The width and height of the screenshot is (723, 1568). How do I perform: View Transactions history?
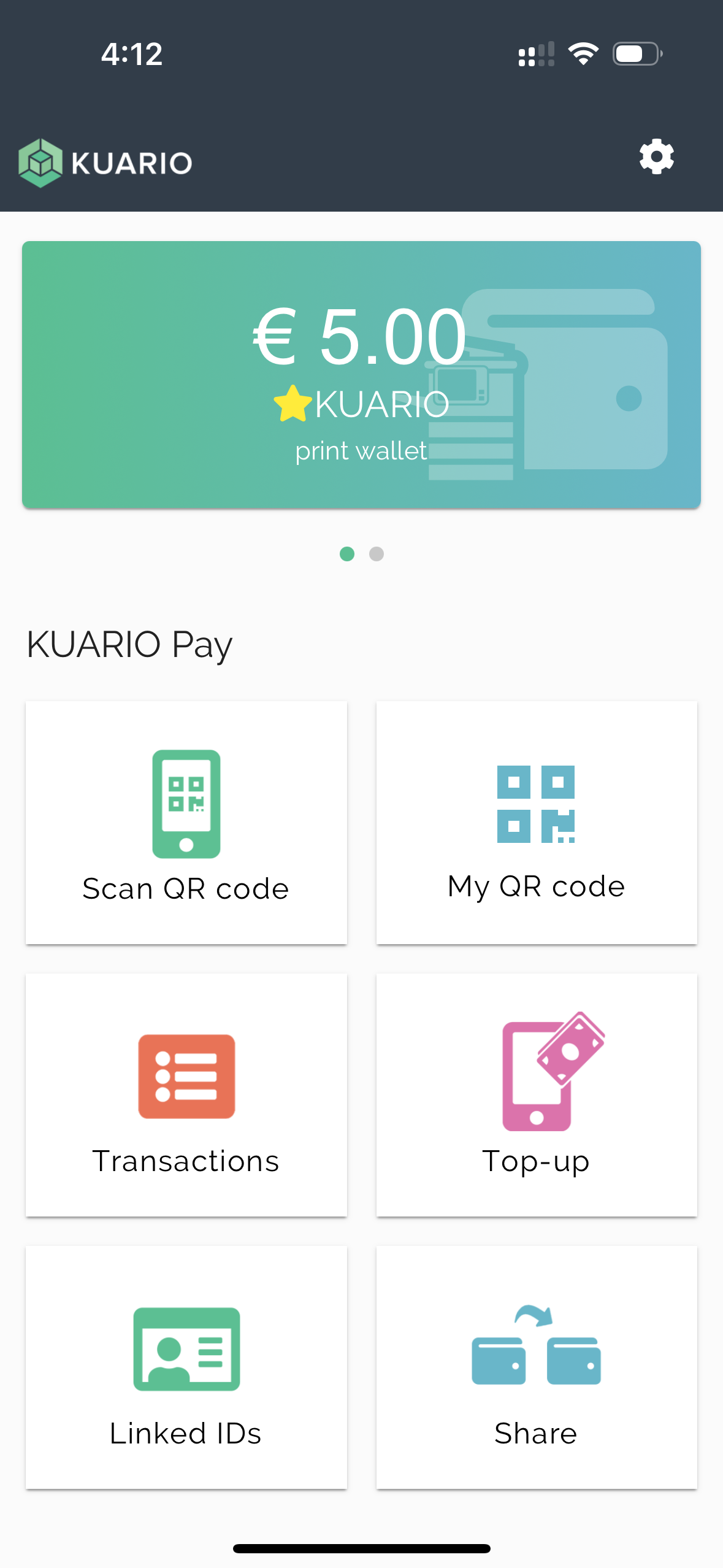point(186,1094)
